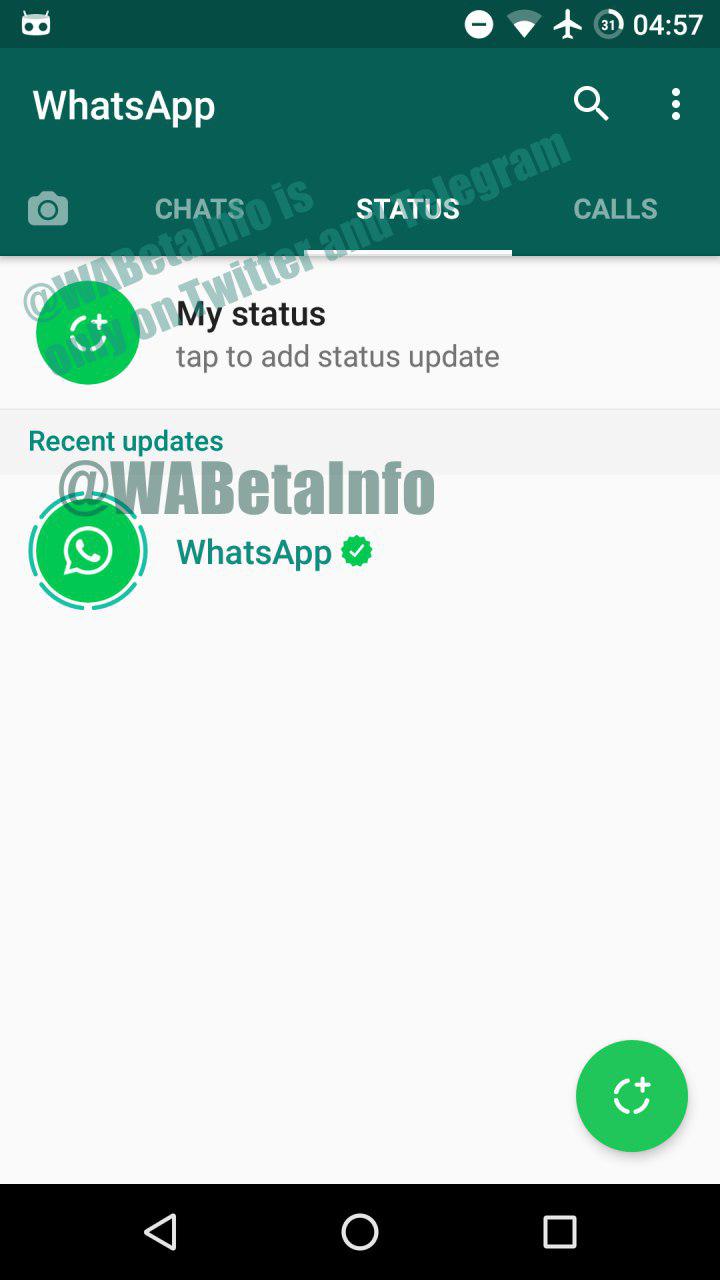Open the camera tab

pyautogui.click(x=48, y=208)
